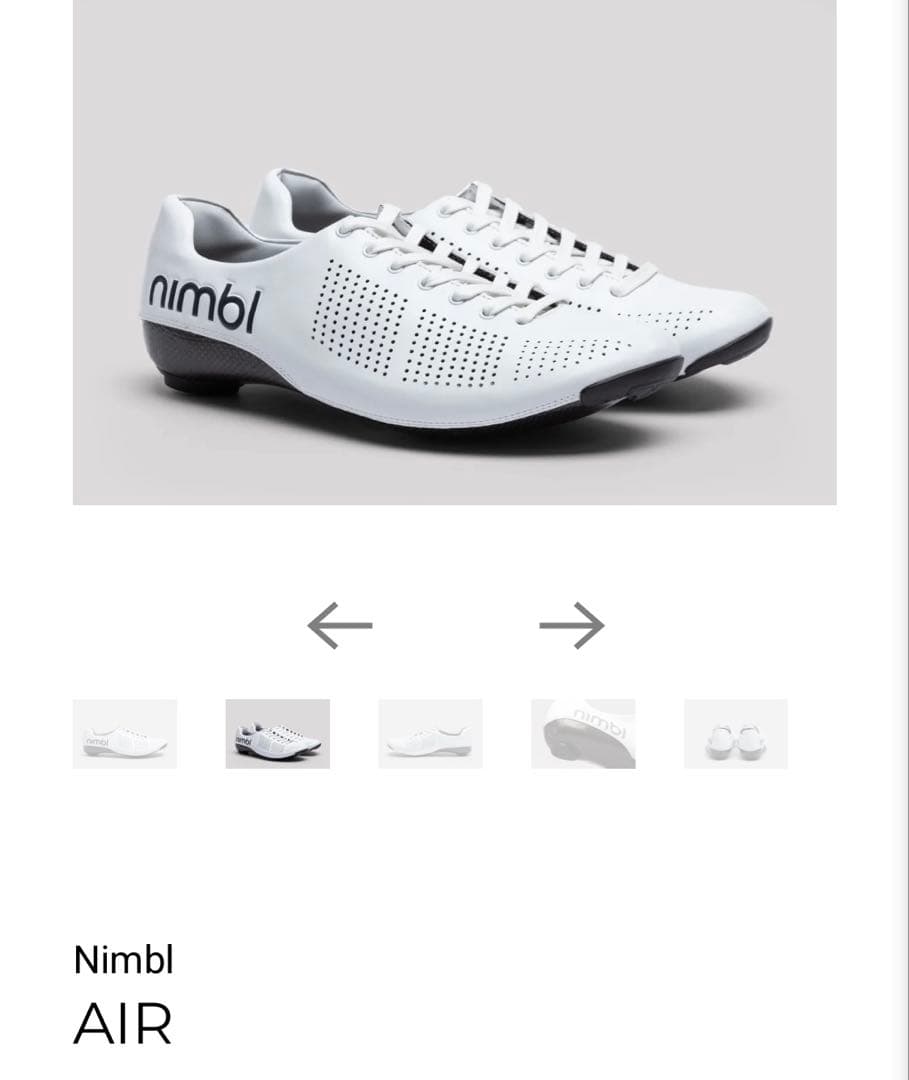Click the forward navigation arrow below the image
This screenshot has width=909, height=1080.
[573, 625]
